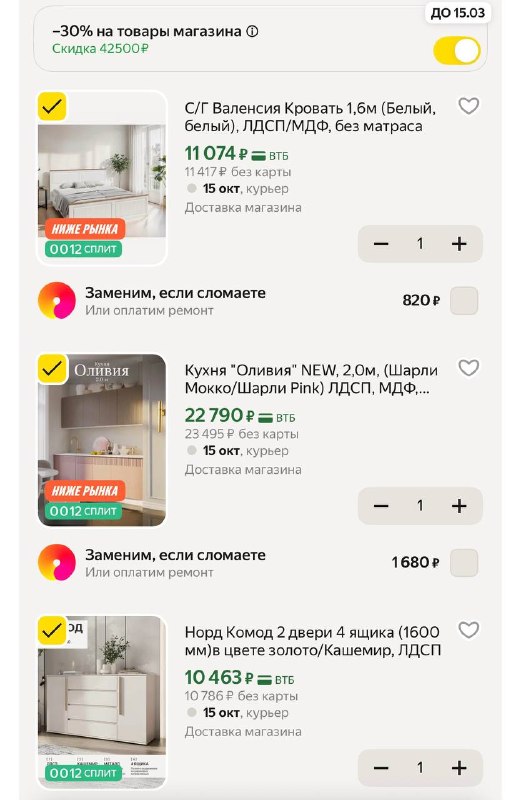Add Норд Комод to favorites
This screenshot has width=521, height=800.
(468, 630)
